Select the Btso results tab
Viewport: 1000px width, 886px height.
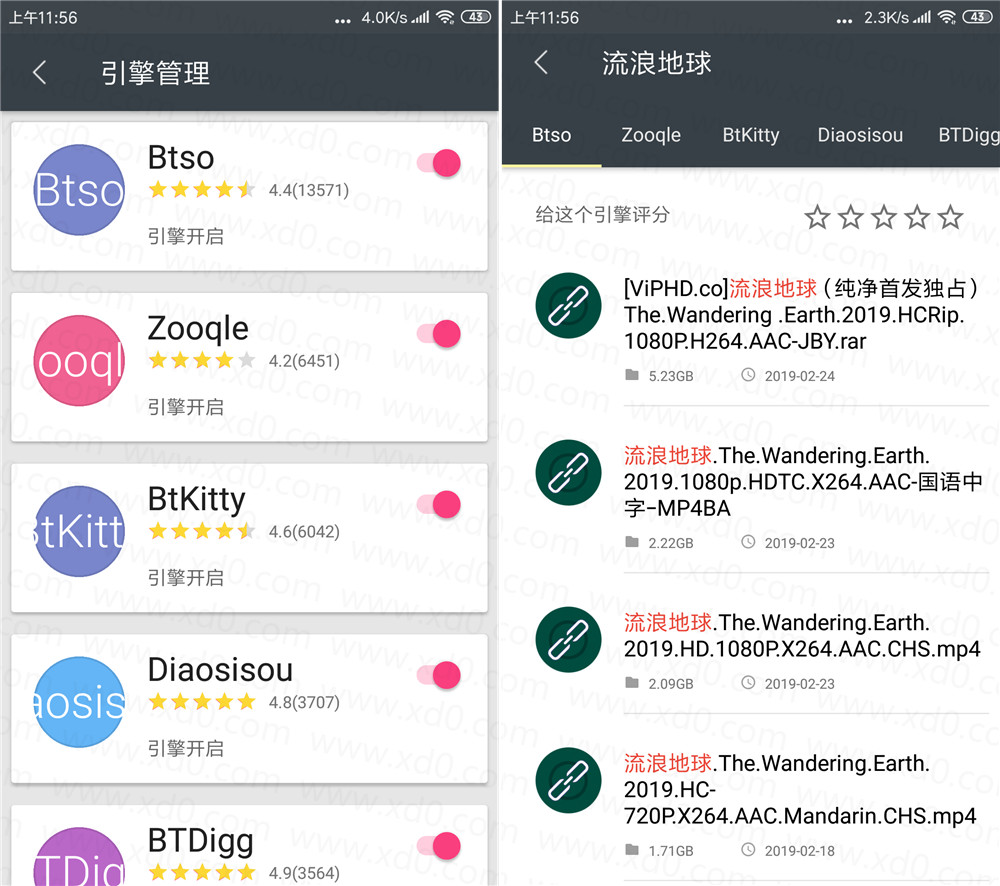coord(552,135)
